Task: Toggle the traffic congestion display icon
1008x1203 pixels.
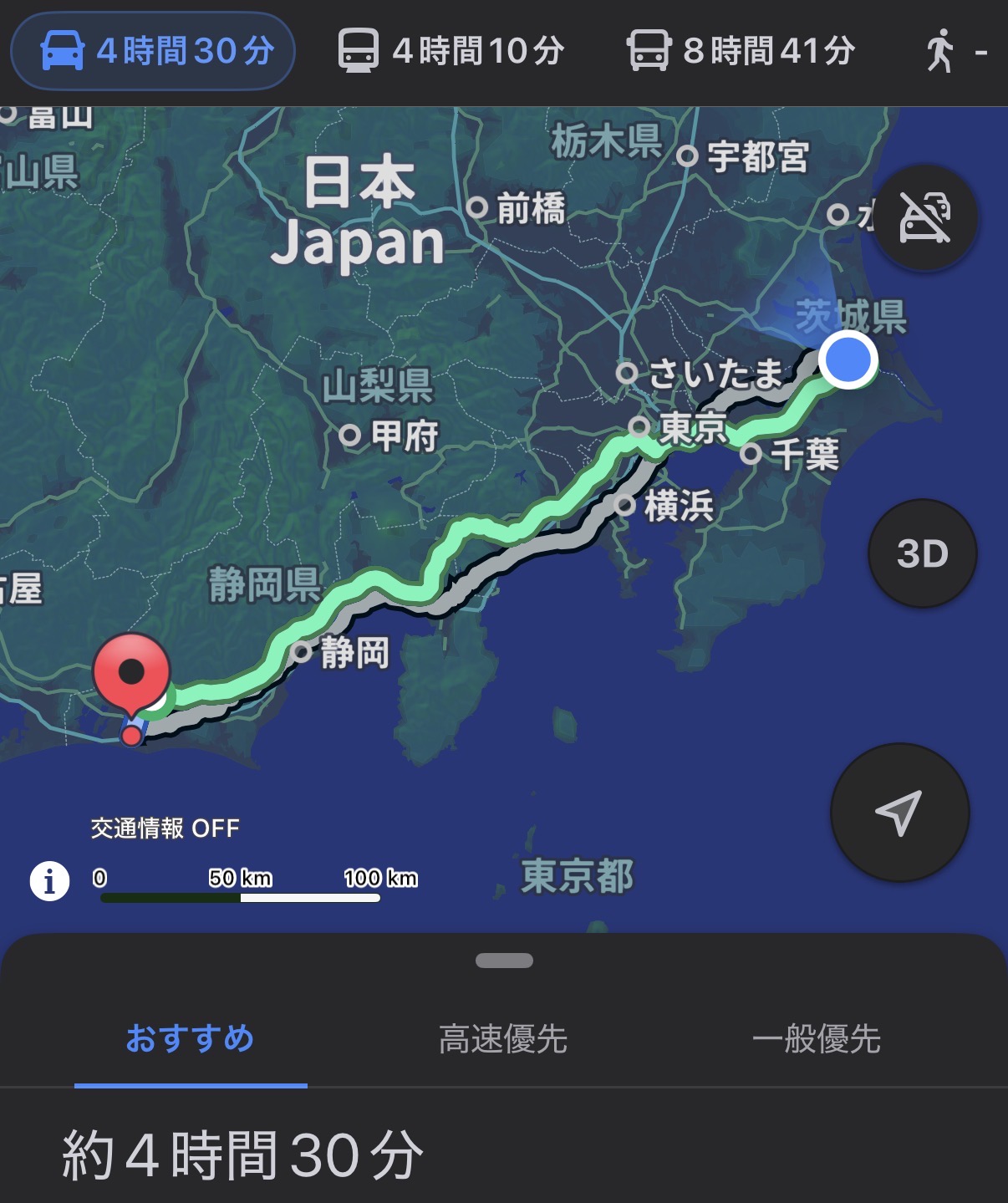Action: (924, 217)
